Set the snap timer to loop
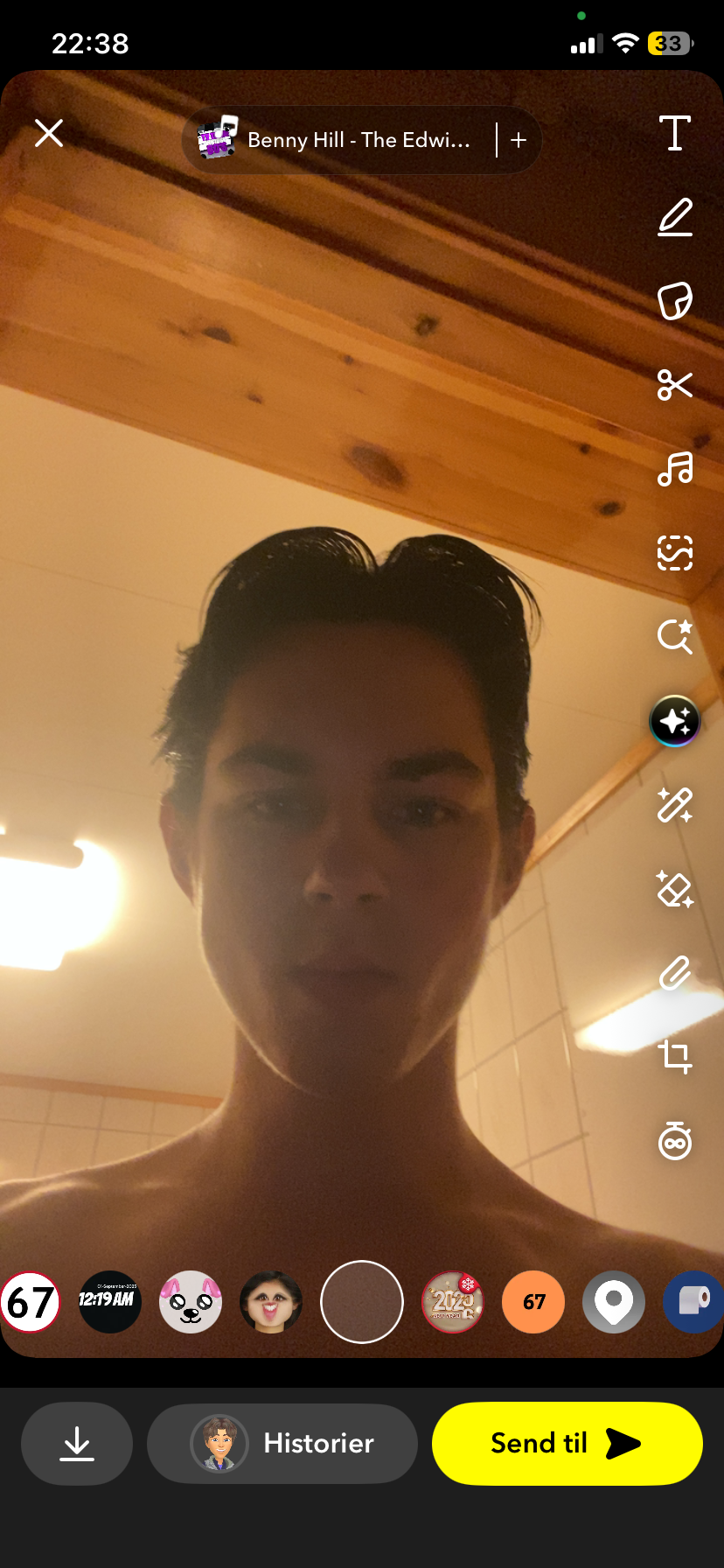Screen dimensions: 724x1568 (x=674, y=1141)
